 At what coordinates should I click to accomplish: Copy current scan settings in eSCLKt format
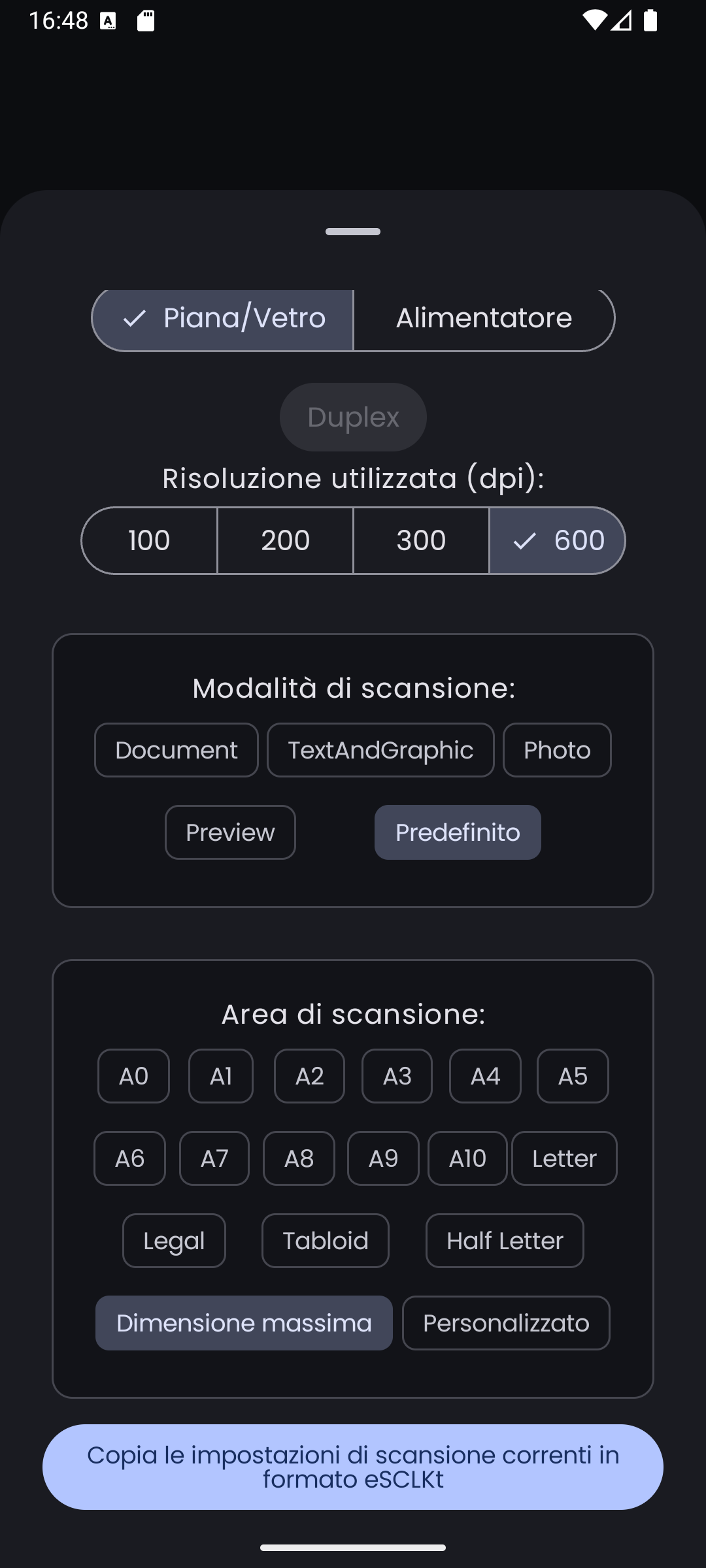point(353,1467)
